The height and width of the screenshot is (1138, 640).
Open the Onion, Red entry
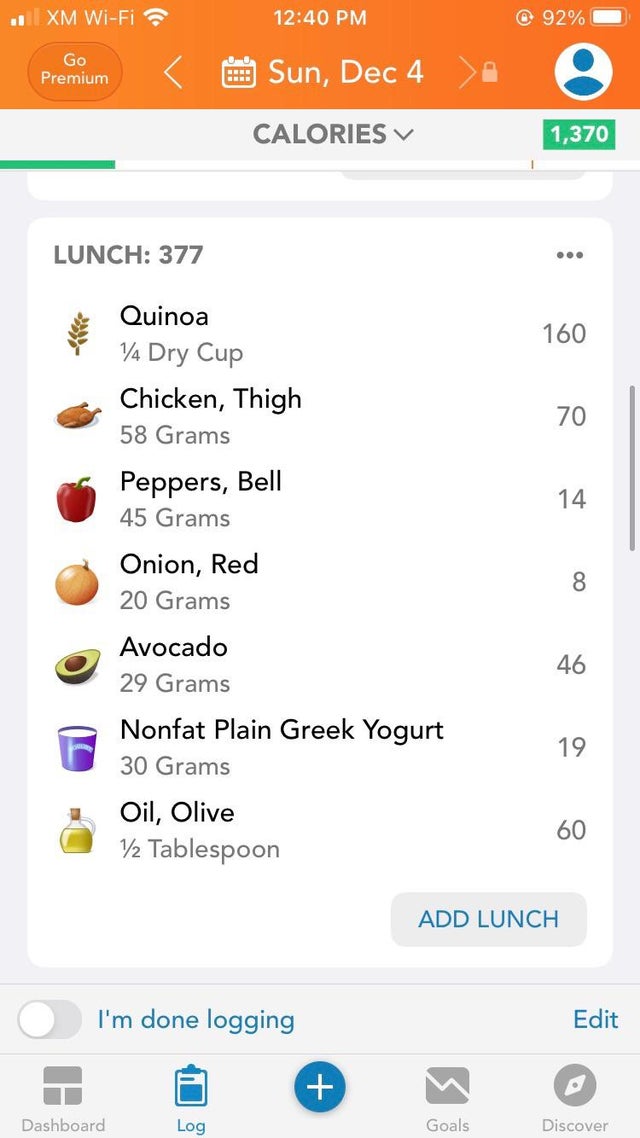[320, 582]
